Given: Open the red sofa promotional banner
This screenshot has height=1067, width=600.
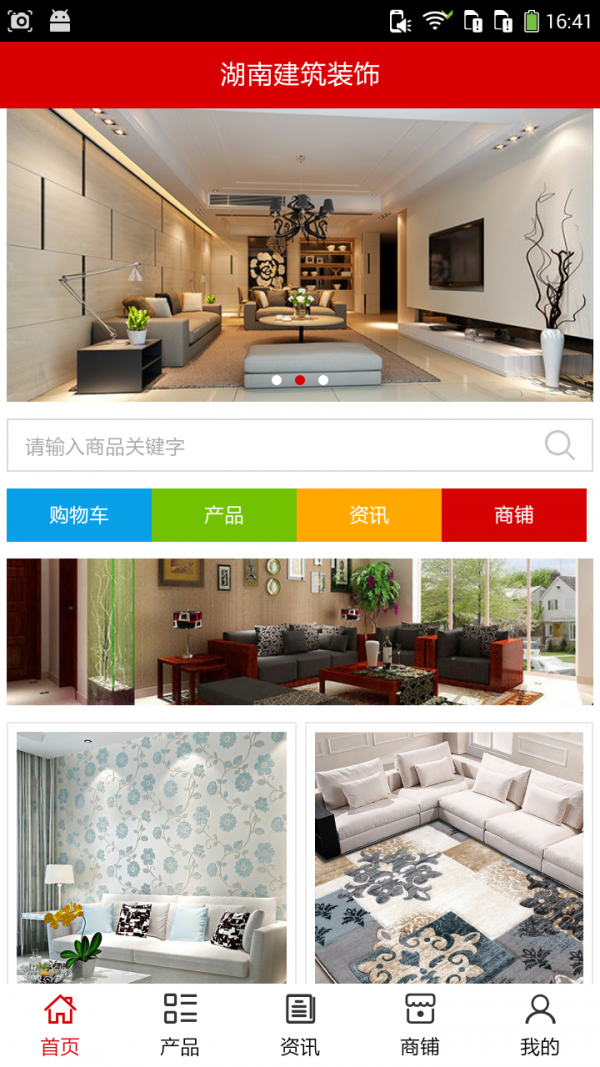Looking at the screenshot, I should pos(300,632).
